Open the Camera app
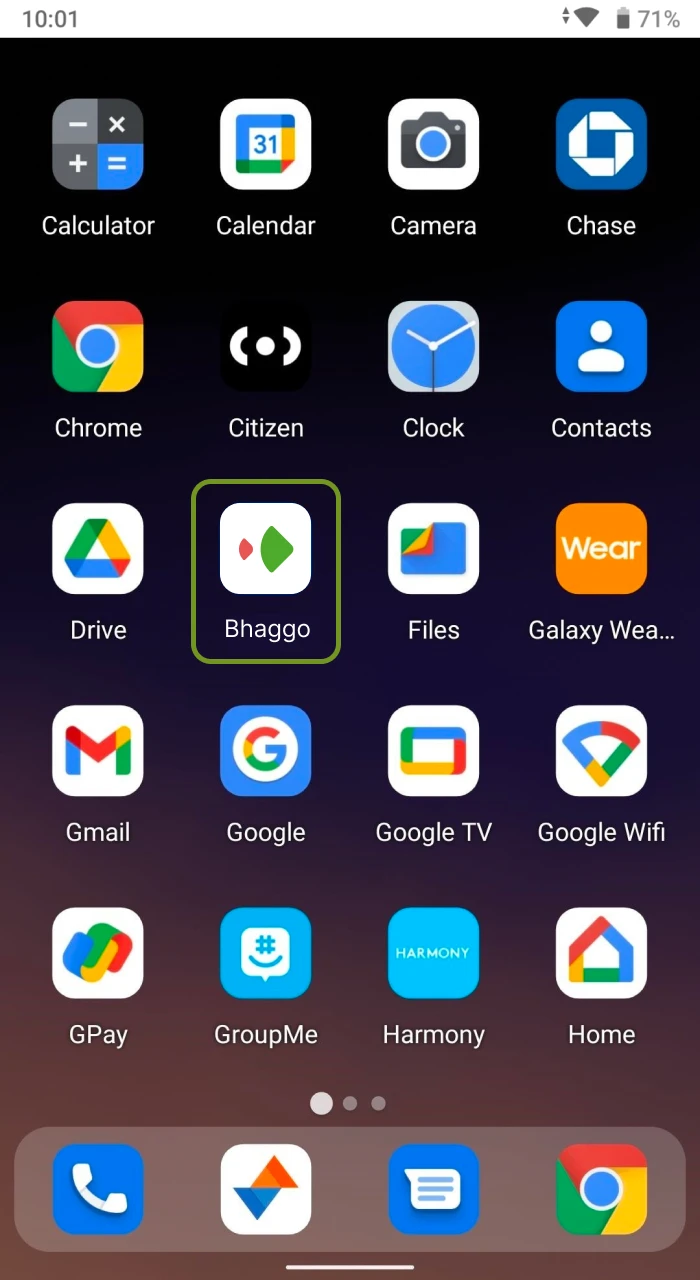Viewport: 700px width, 1280px height. [433, 145]
